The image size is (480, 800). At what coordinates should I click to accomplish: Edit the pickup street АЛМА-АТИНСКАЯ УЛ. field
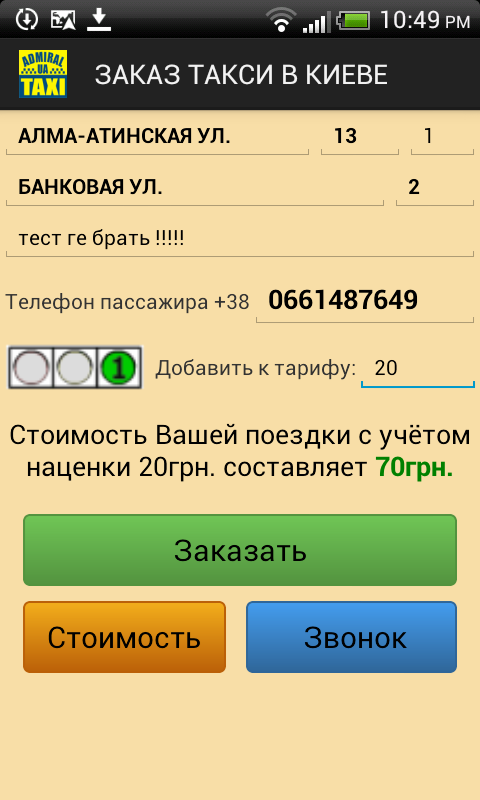157,137
